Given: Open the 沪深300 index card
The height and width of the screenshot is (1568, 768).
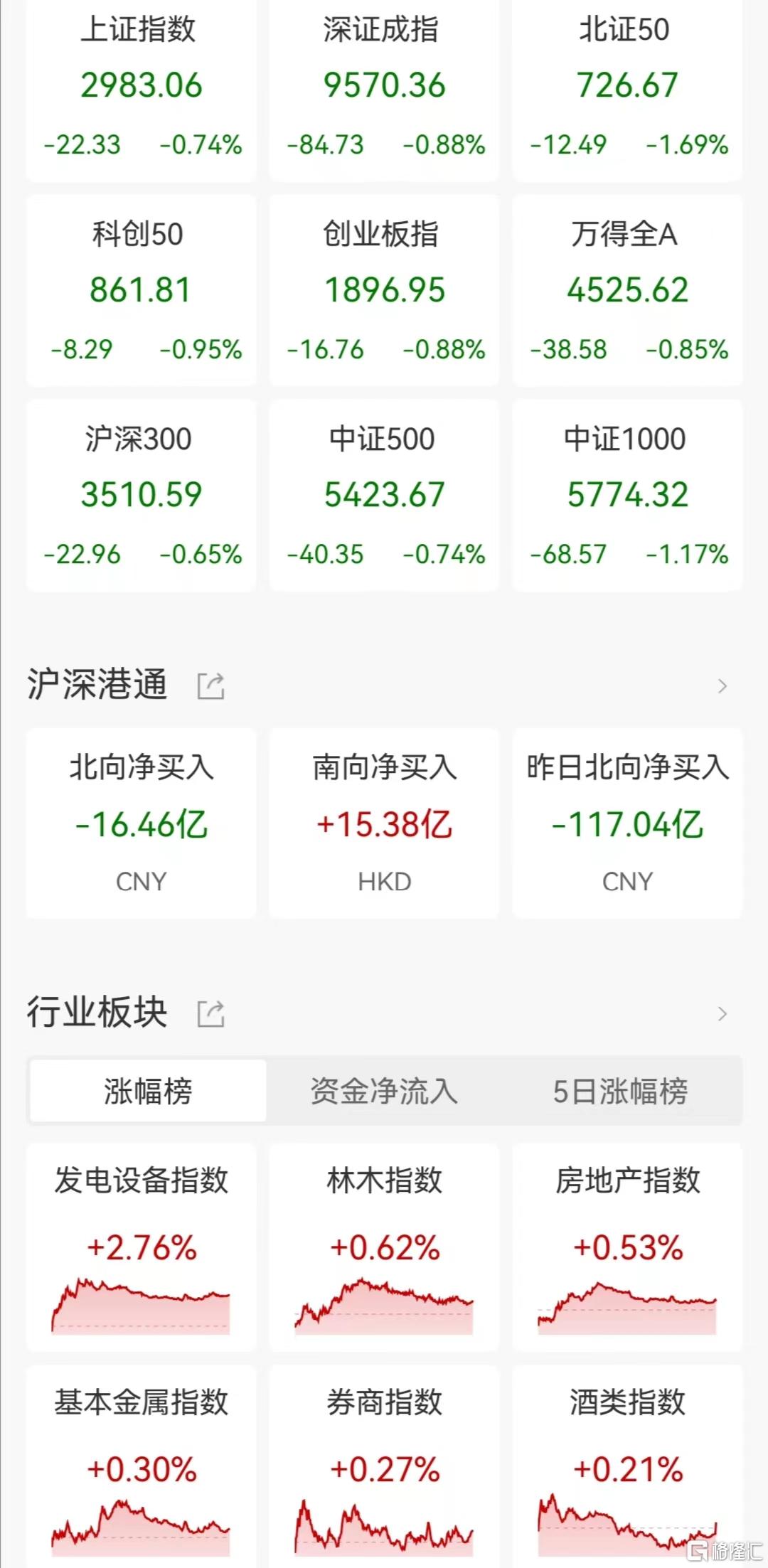Looking at the screenshot, I should [141, 496].
